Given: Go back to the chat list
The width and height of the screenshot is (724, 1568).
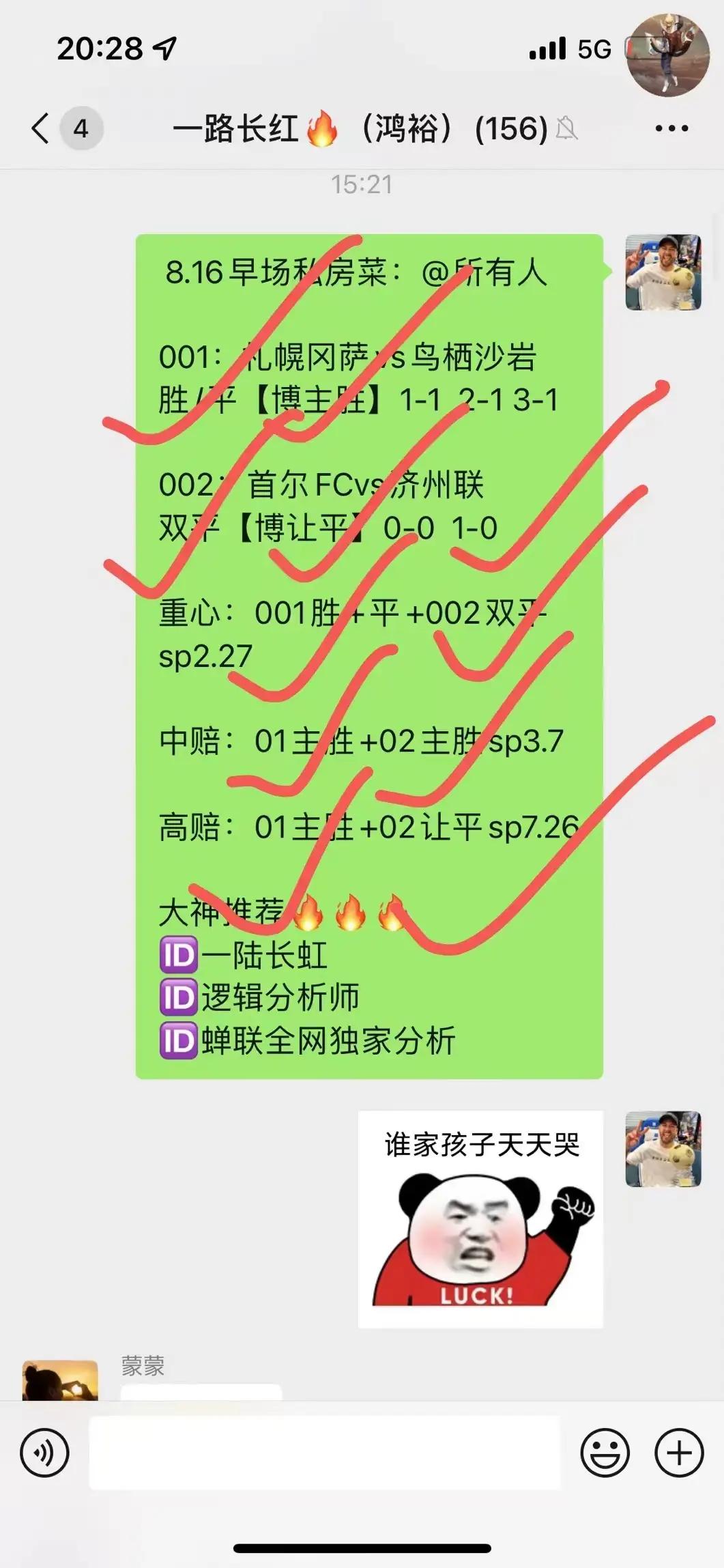Looking at the screenshot, I should (41, 128).
